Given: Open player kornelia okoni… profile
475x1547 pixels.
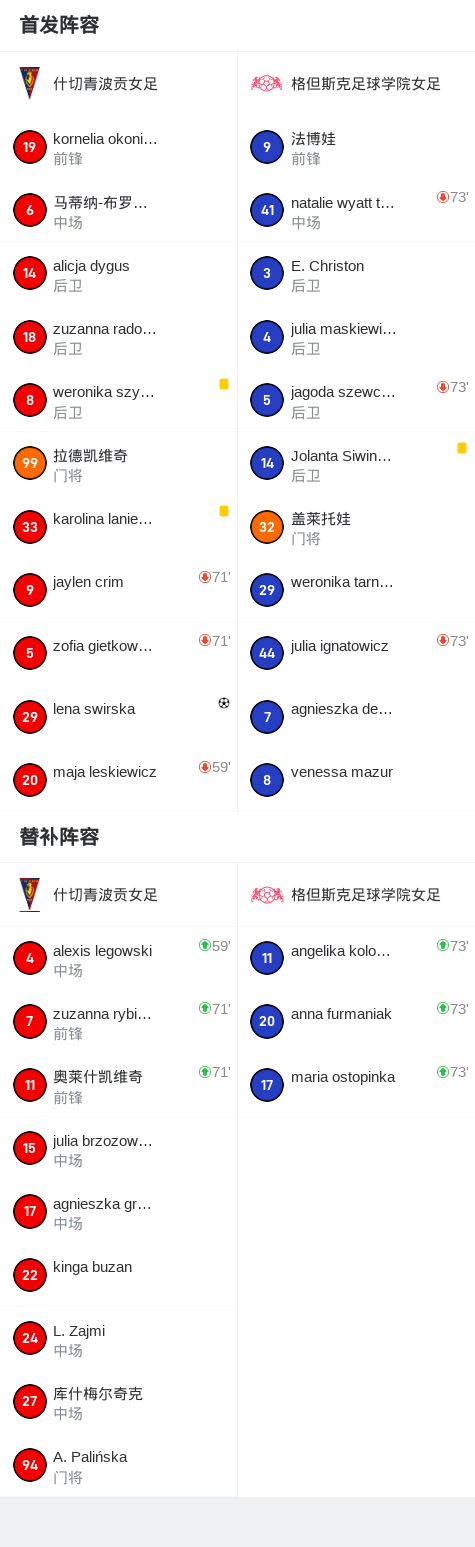Looking at the screenshot, I should click(118, 147).
